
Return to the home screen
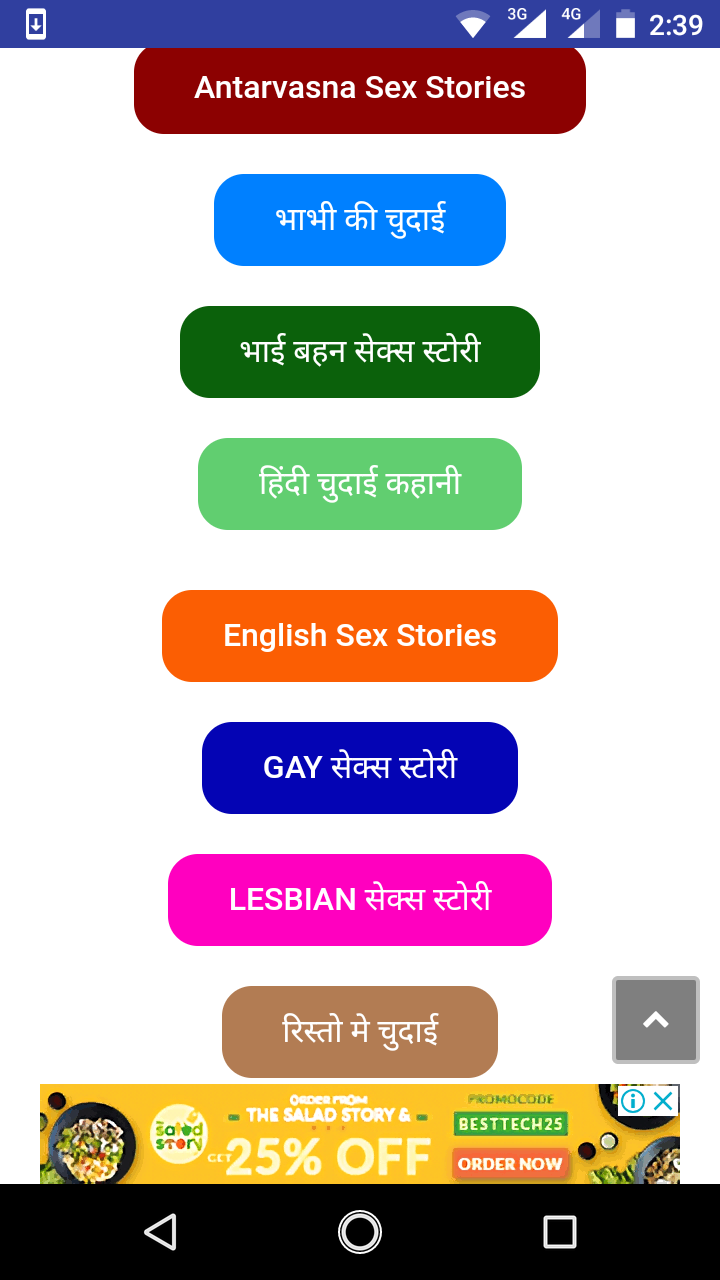[360, 1232]
